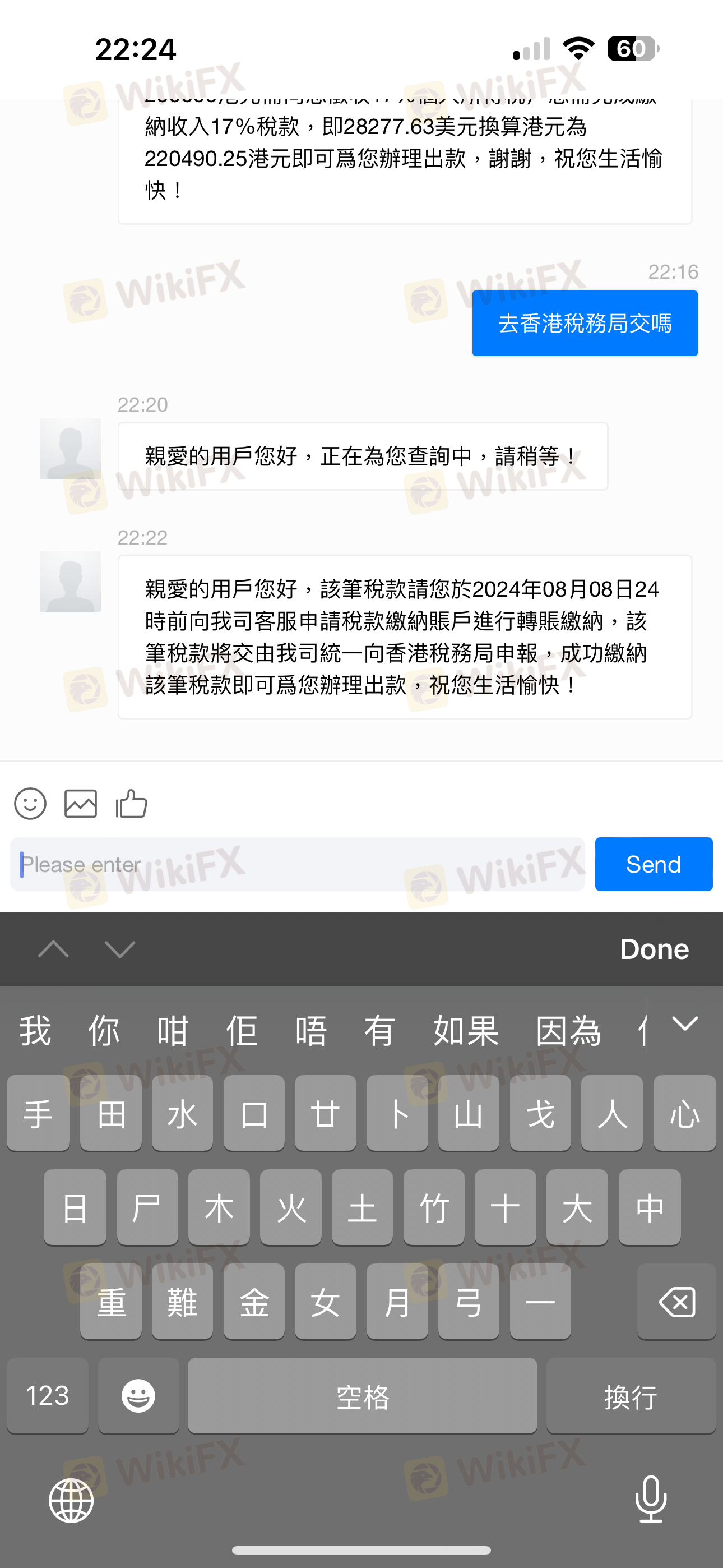Expand the keyboard candidate word list
The height and width of the screenshot is (1568, 723).
[685, 1024]
